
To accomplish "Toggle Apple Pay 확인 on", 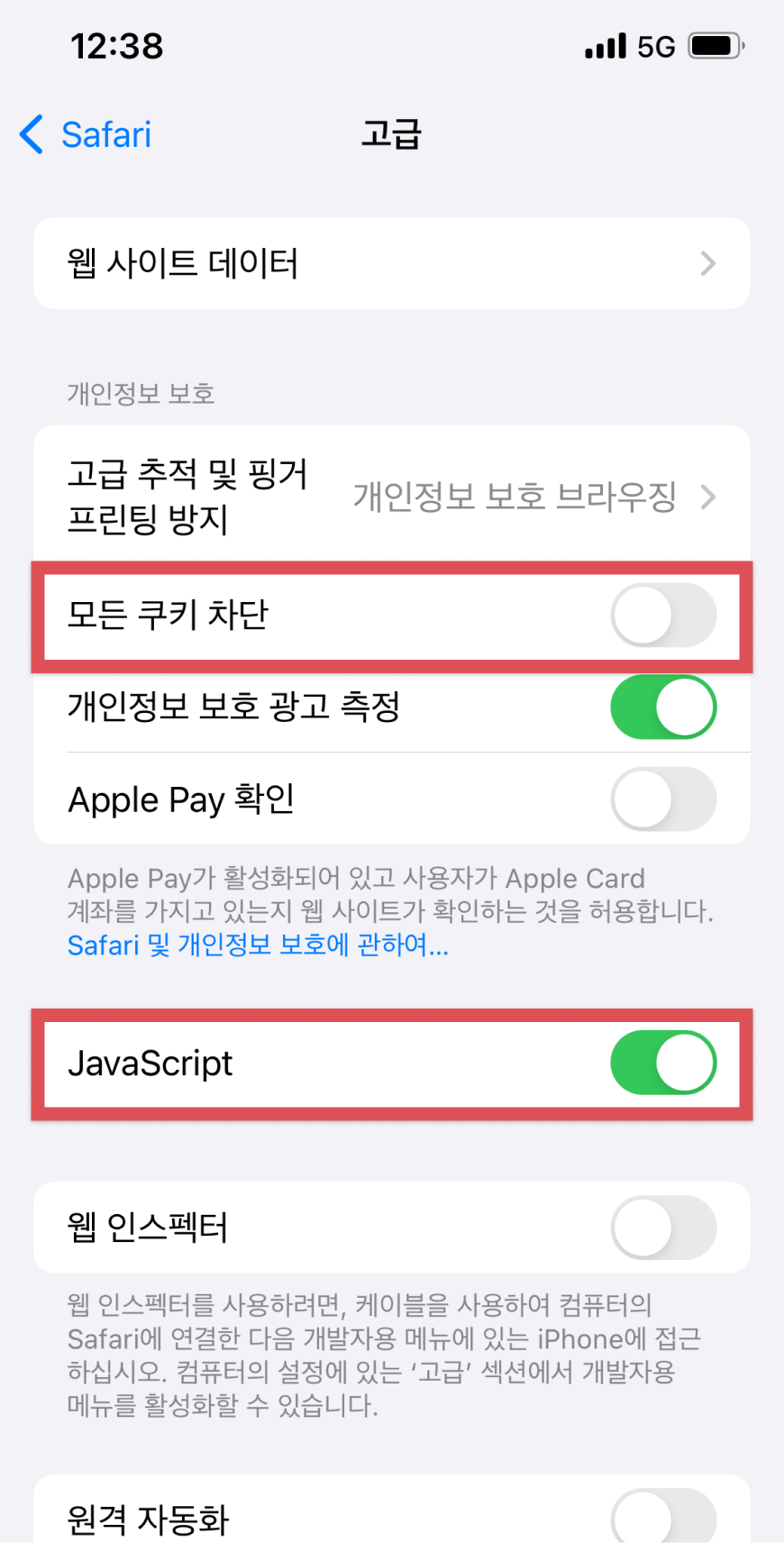I will coord(663,799).
